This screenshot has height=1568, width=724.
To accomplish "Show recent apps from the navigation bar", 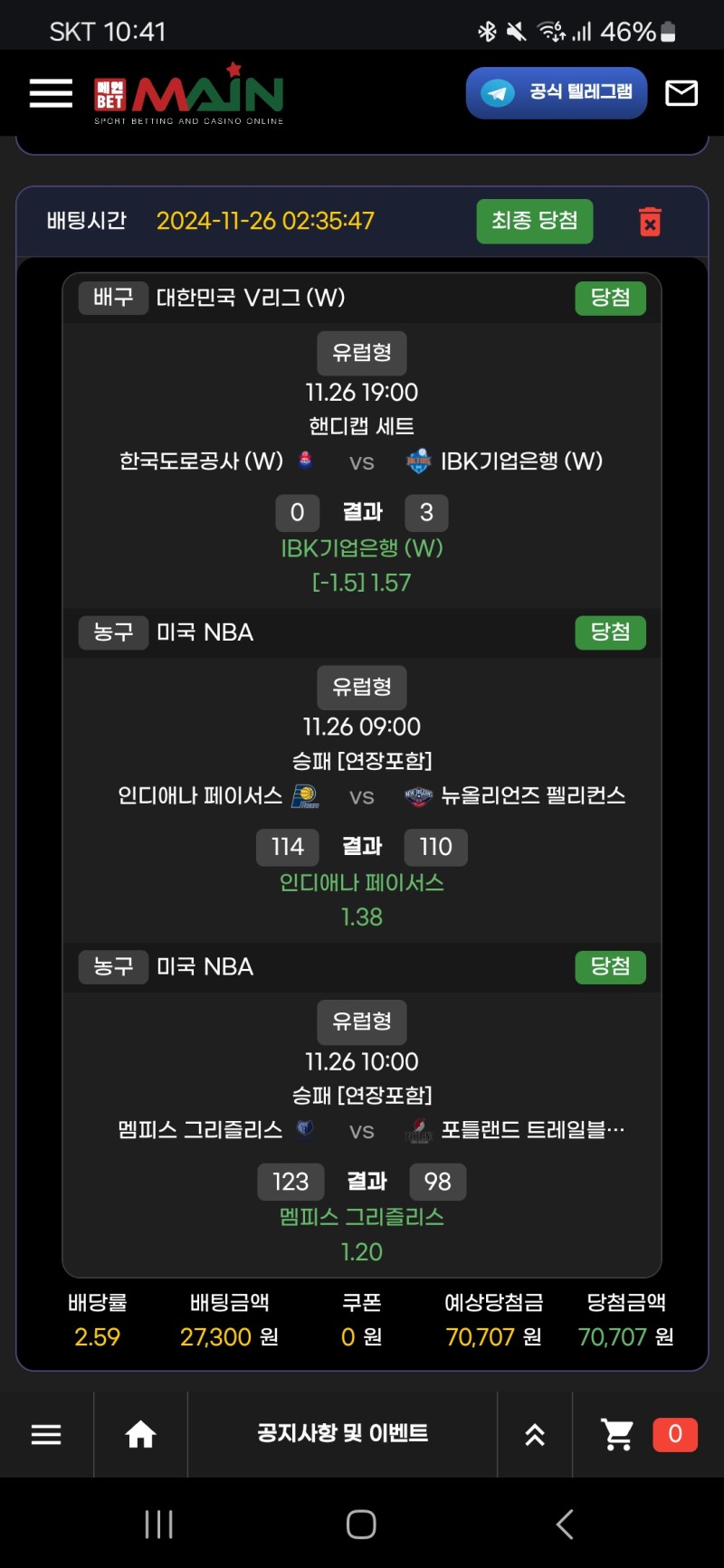I will (158, 1525).
